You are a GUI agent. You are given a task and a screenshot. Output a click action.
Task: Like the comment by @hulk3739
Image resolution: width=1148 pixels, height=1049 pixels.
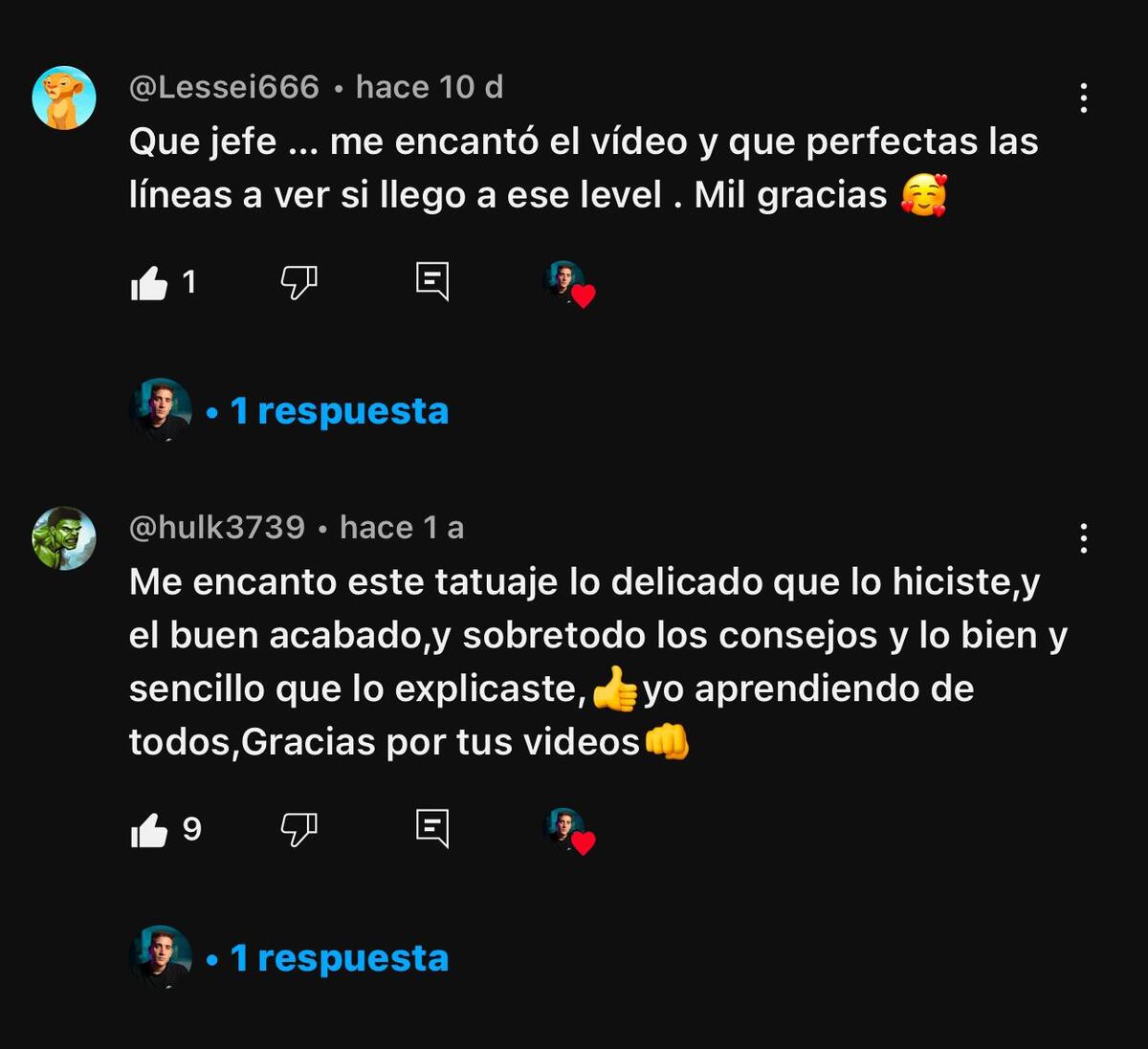148,830
